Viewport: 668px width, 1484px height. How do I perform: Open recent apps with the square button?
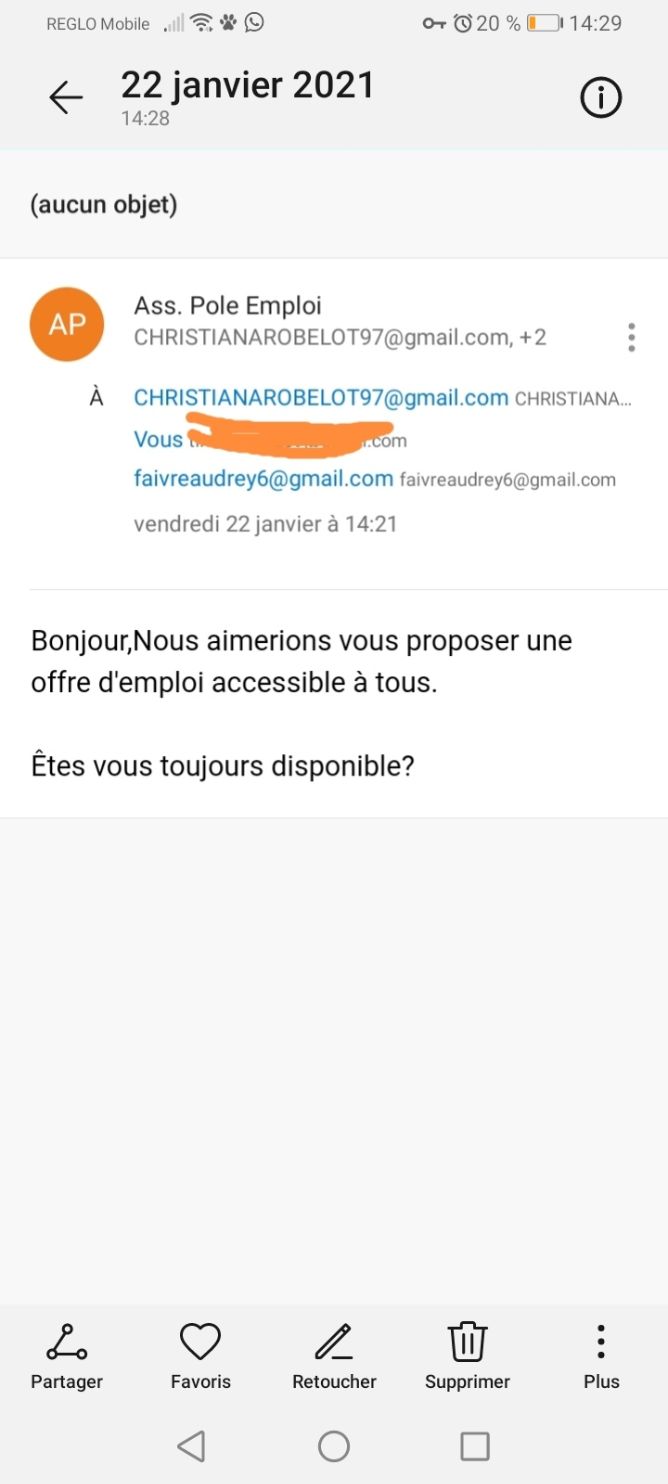coord(475,1446)
